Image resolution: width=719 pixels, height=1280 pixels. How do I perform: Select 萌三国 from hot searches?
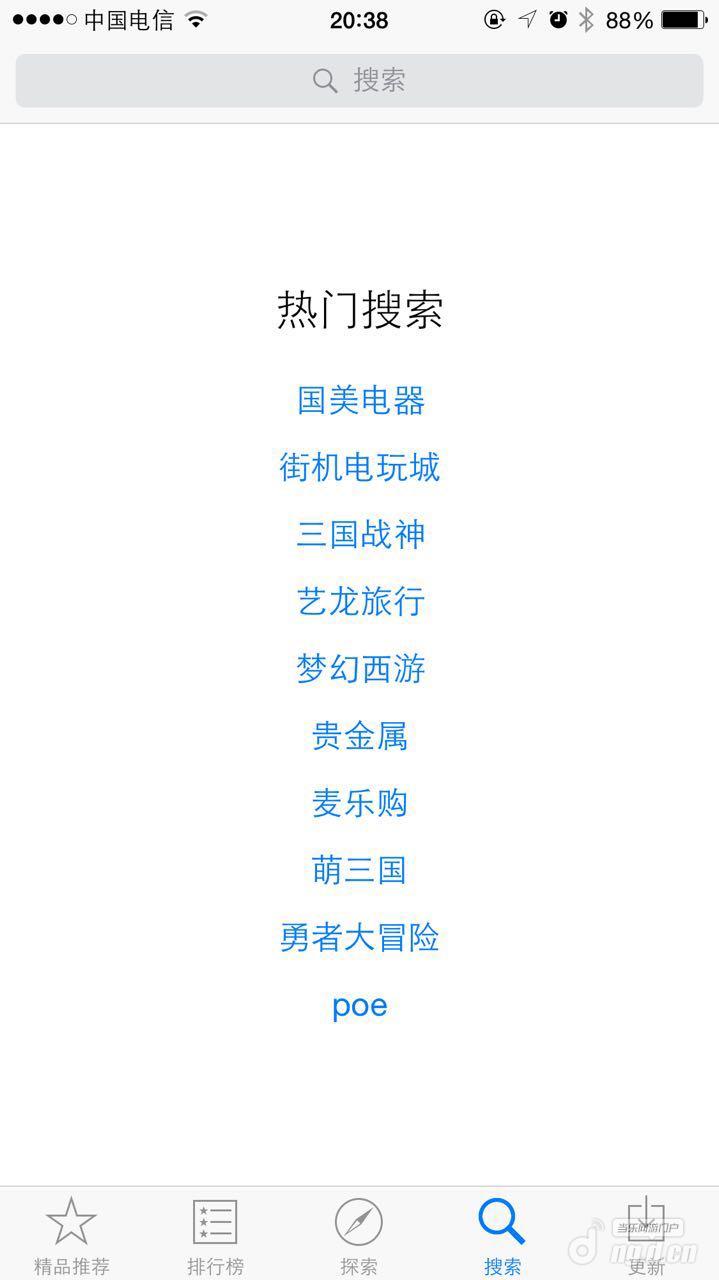[359, 870]
